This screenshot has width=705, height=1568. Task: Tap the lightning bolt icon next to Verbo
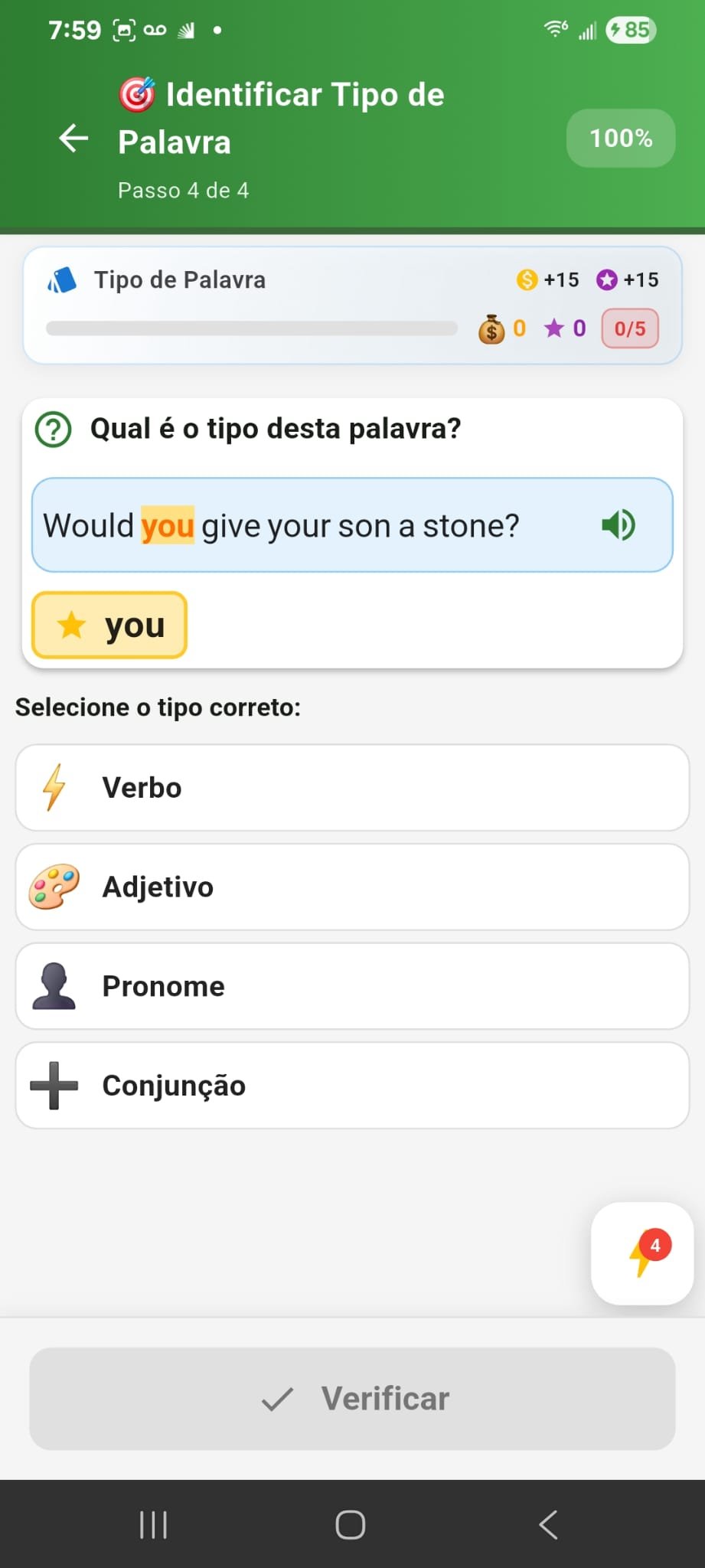coord(53,787)
